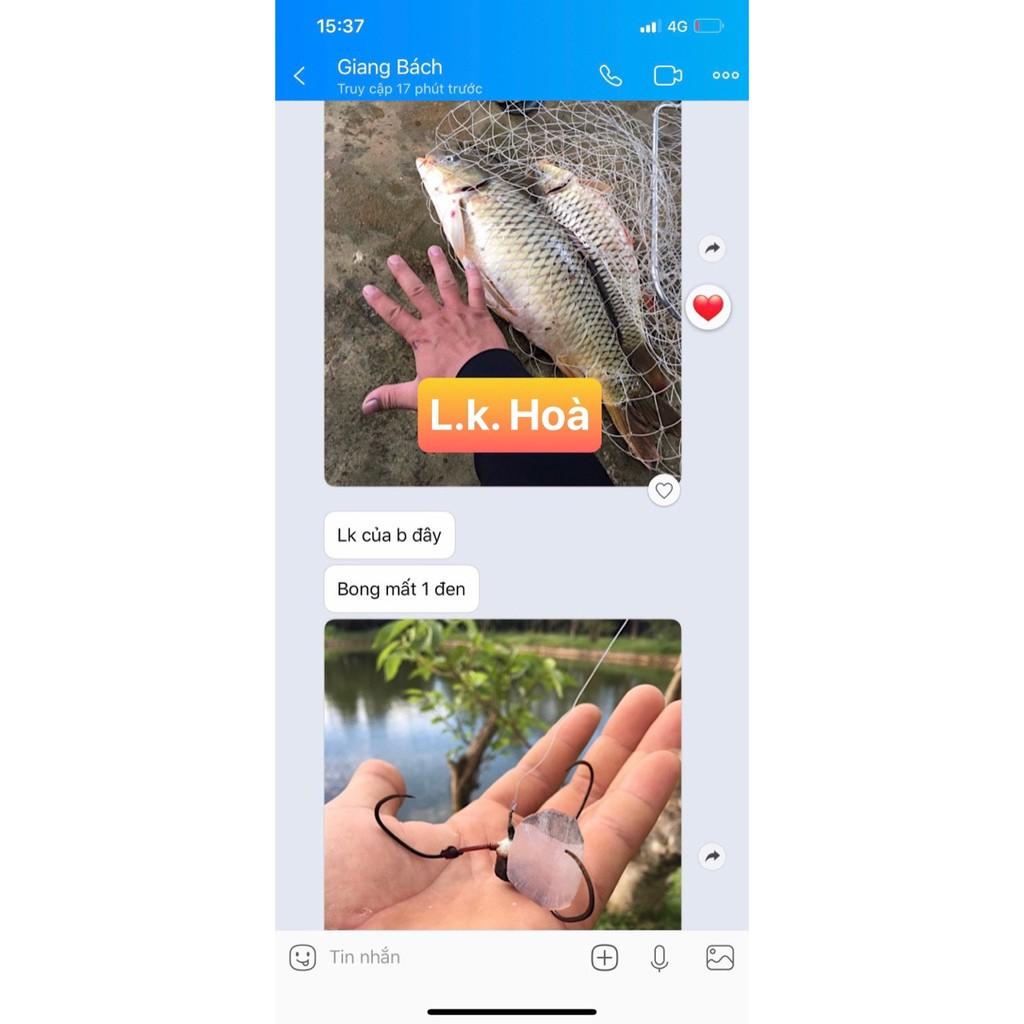The image size is (1024, 1024).
Task: Open more attachments with plus icon
Action: coord(604,958)
